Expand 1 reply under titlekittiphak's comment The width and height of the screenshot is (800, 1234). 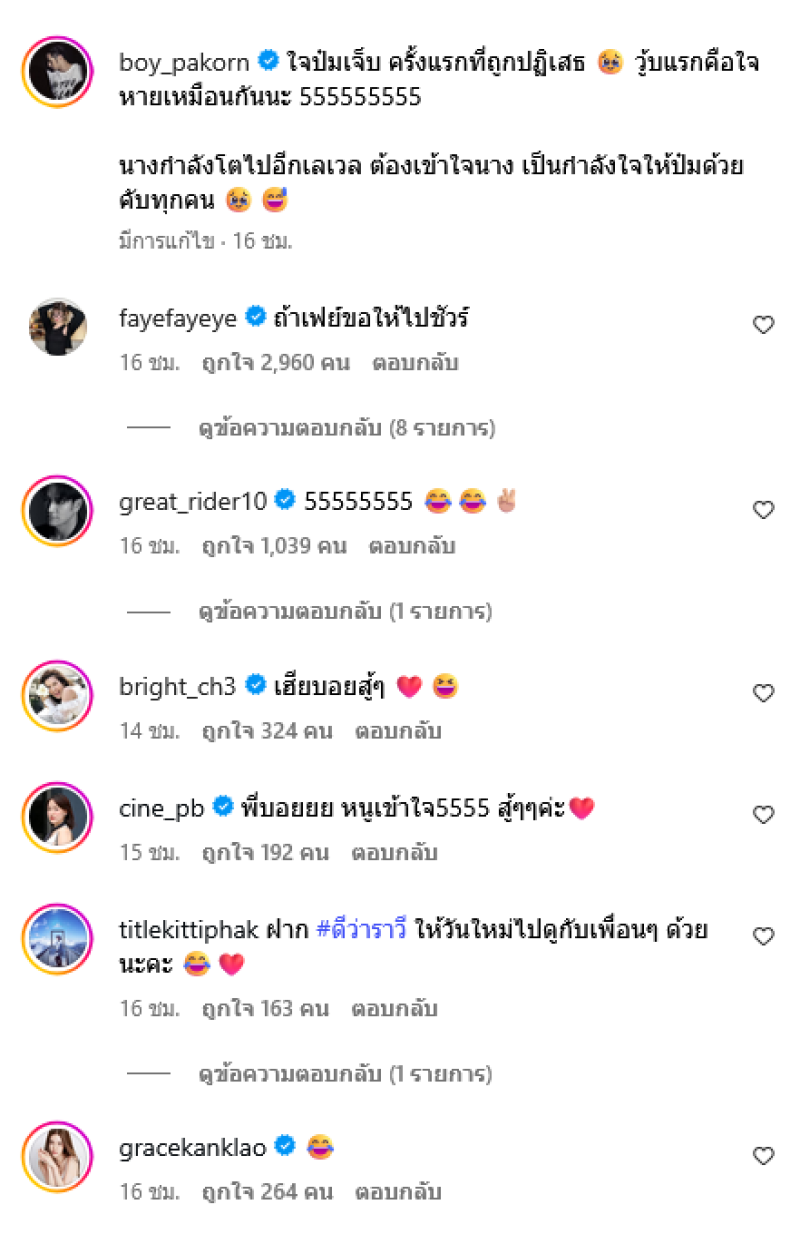tap(345, 1075)
